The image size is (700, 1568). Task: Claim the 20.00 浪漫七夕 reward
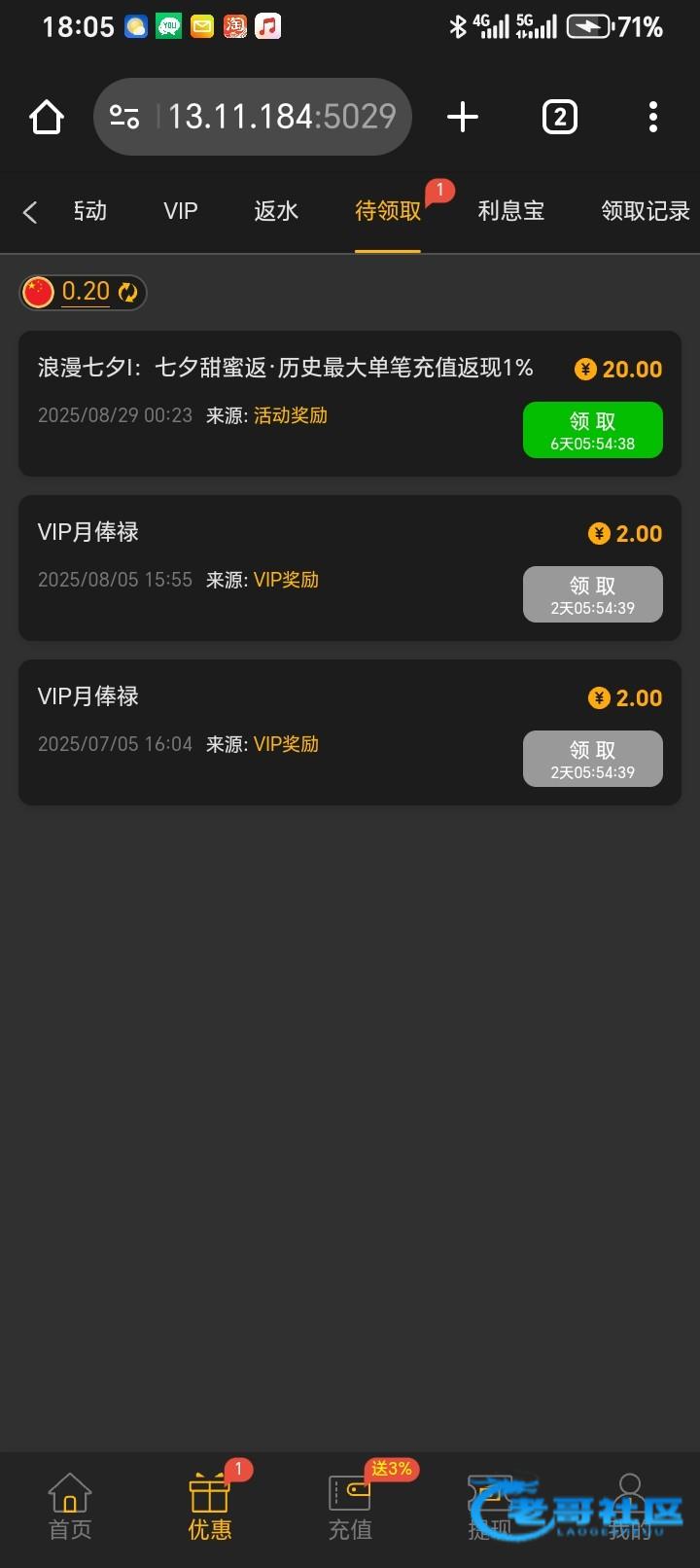point(592,430)
